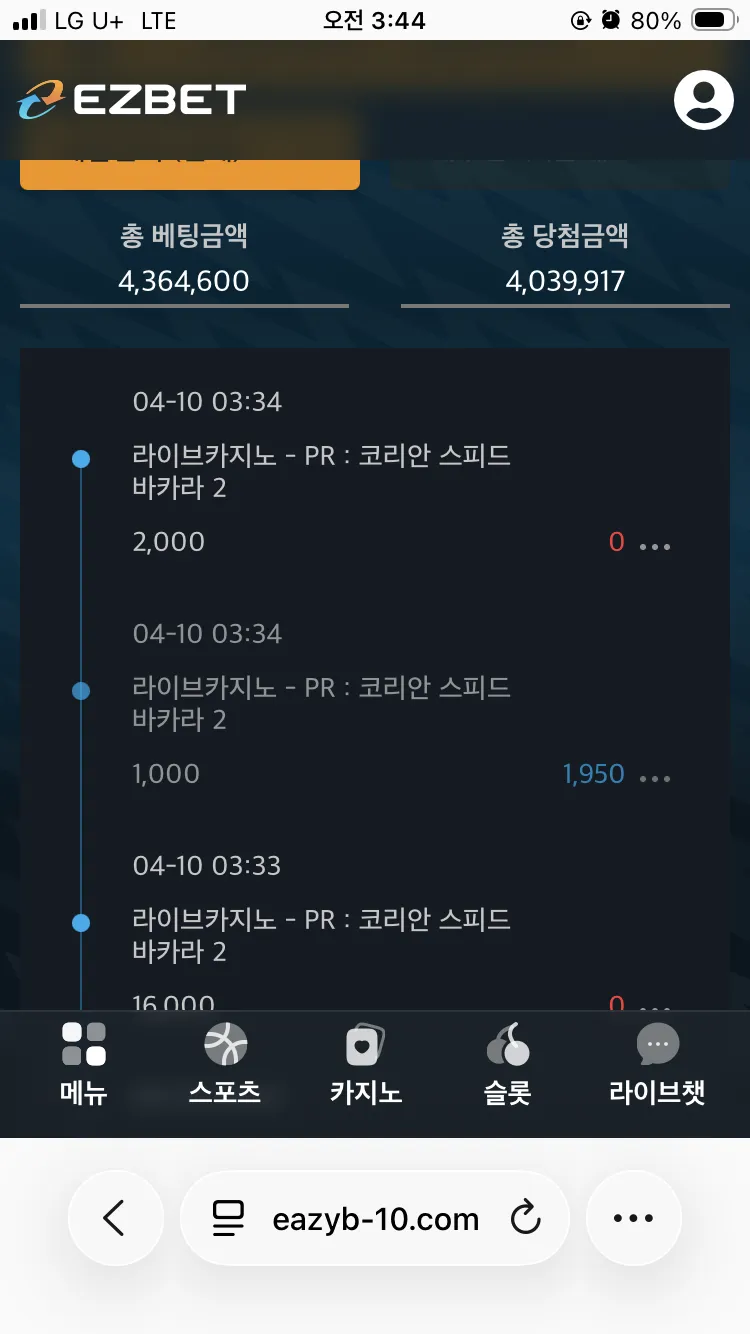This screenshot has height=1334, width=750.
Task: Open the 메뉴 tab
Action: (83, 1062)
